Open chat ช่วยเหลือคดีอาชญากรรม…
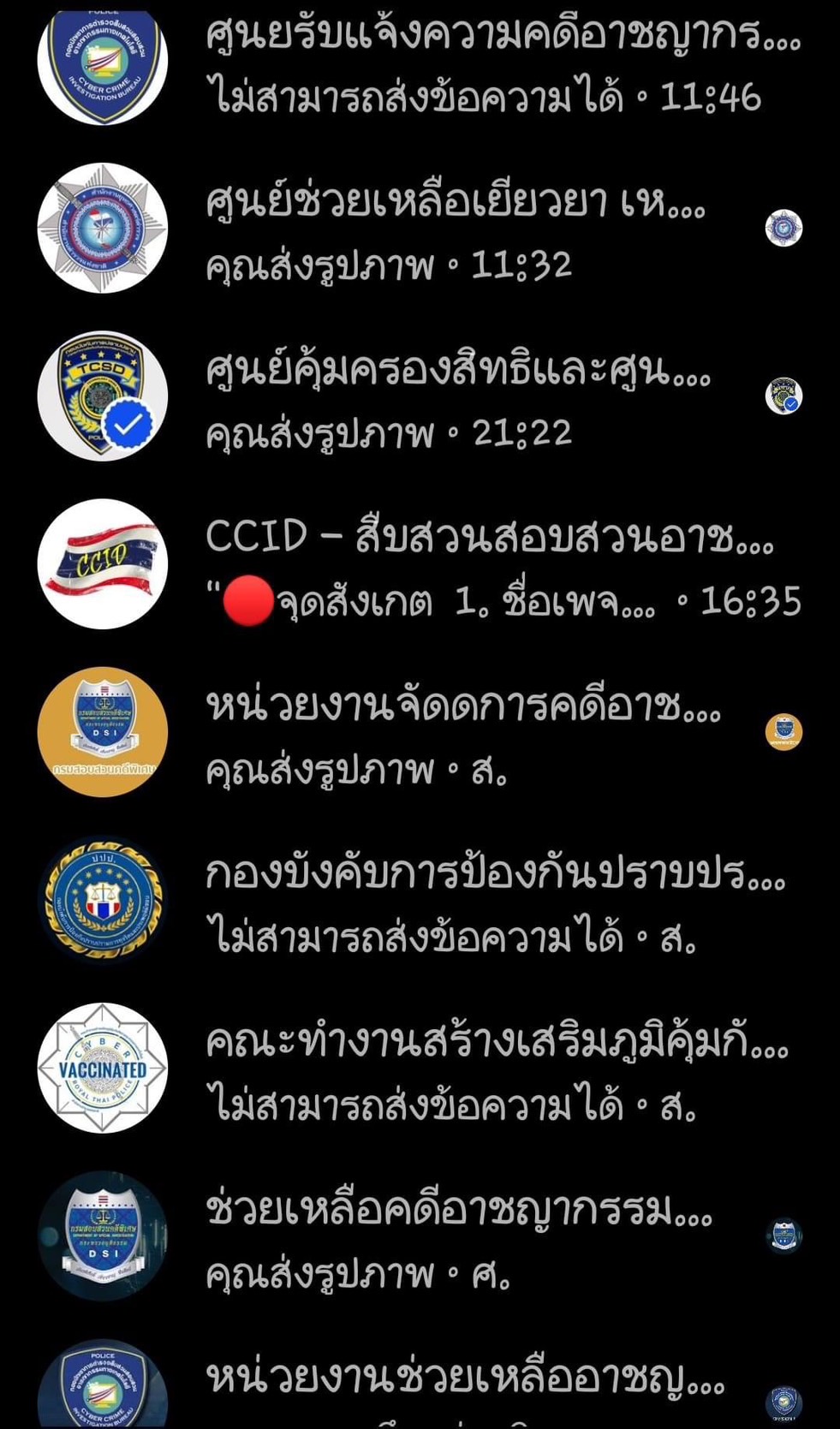Viewport: 840px width, 1429px height. point(459,1238)
